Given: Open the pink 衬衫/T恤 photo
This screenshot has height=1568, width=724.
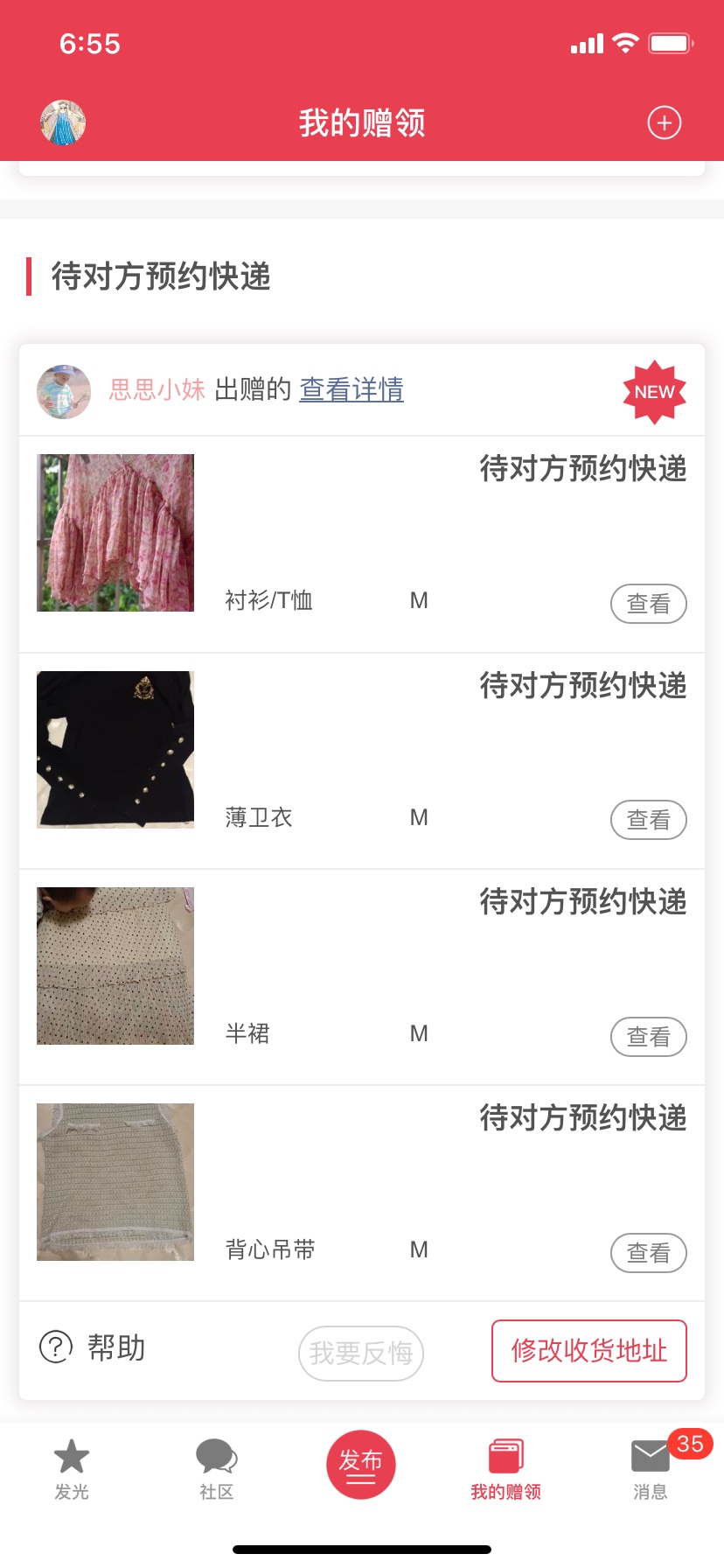Looking at the screenshot, I should coord(115,533).
